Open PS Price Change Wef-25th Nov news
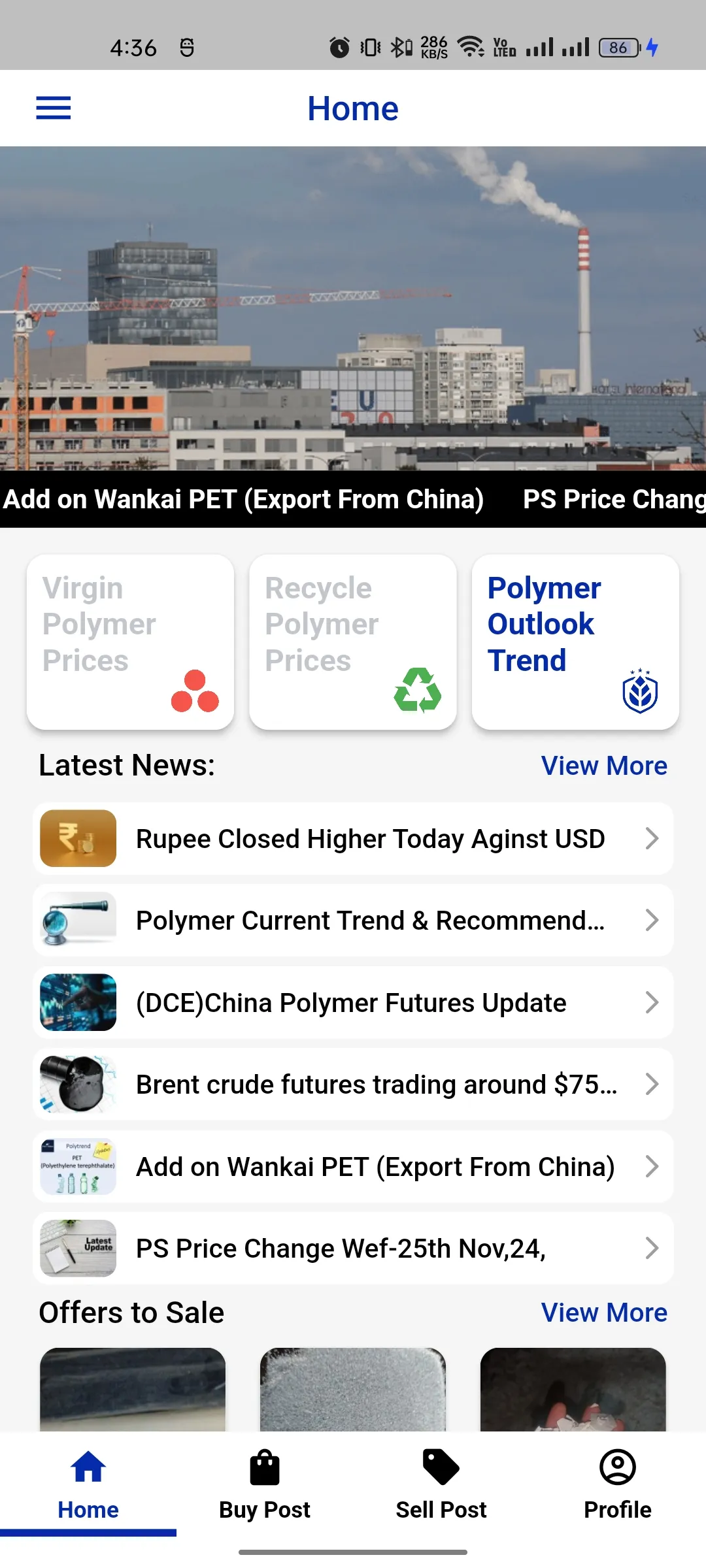Viewport: 706px width, 1568px height. tap(353, 1249)
